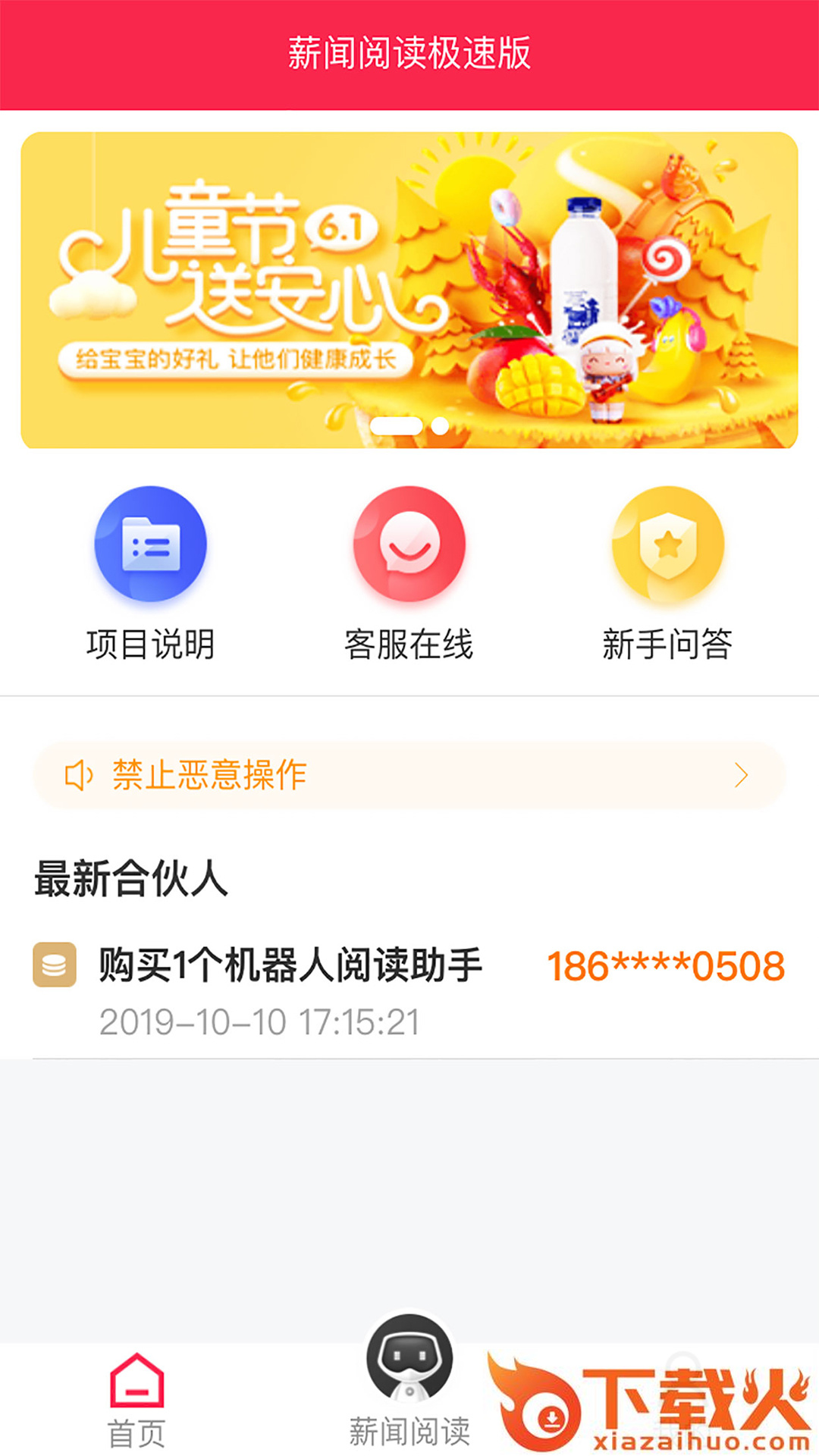The image size is (819, 1456).
Task: Open the 购买1个机器人阅读助手 partner record
Action: tap(409, 990)
